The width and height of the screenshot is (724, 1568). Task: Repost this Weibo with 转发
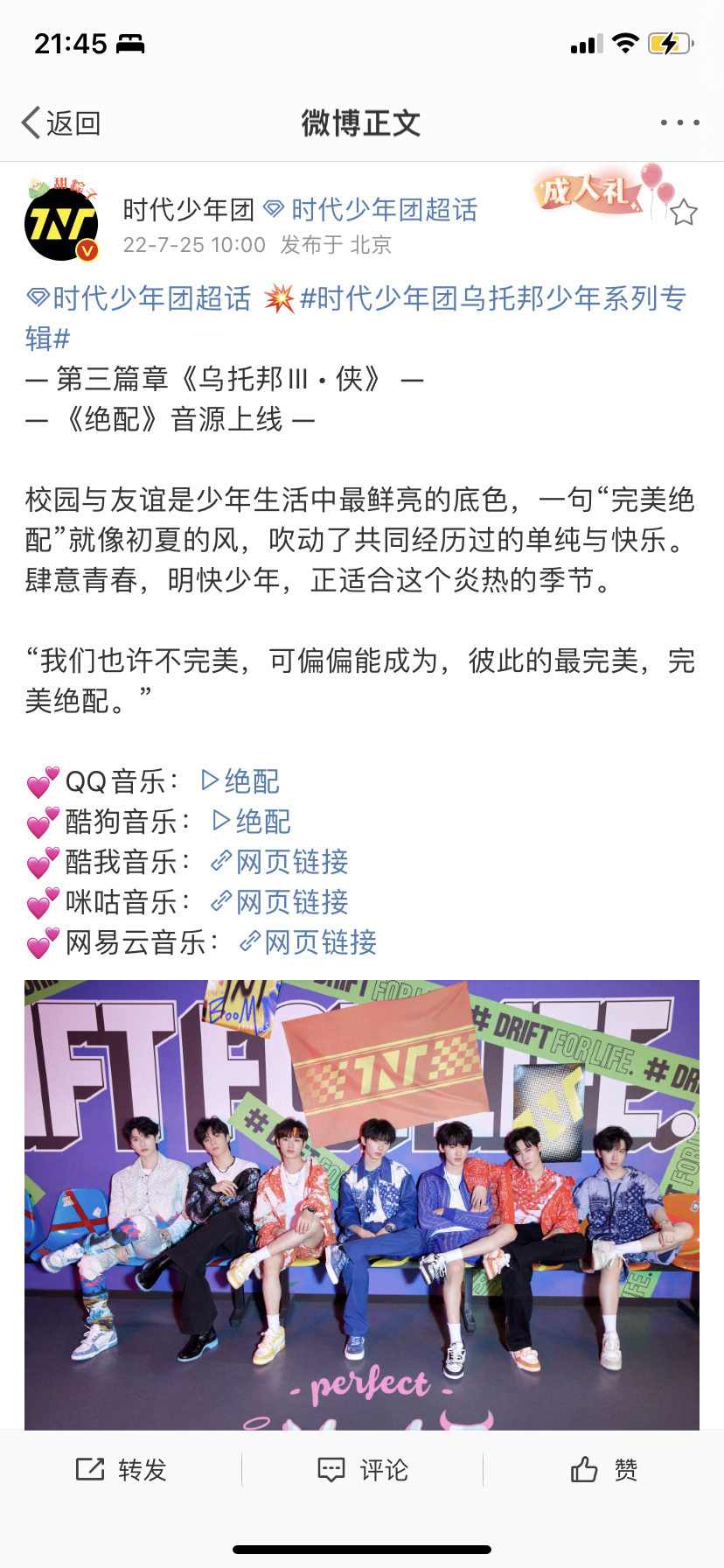121,1470
